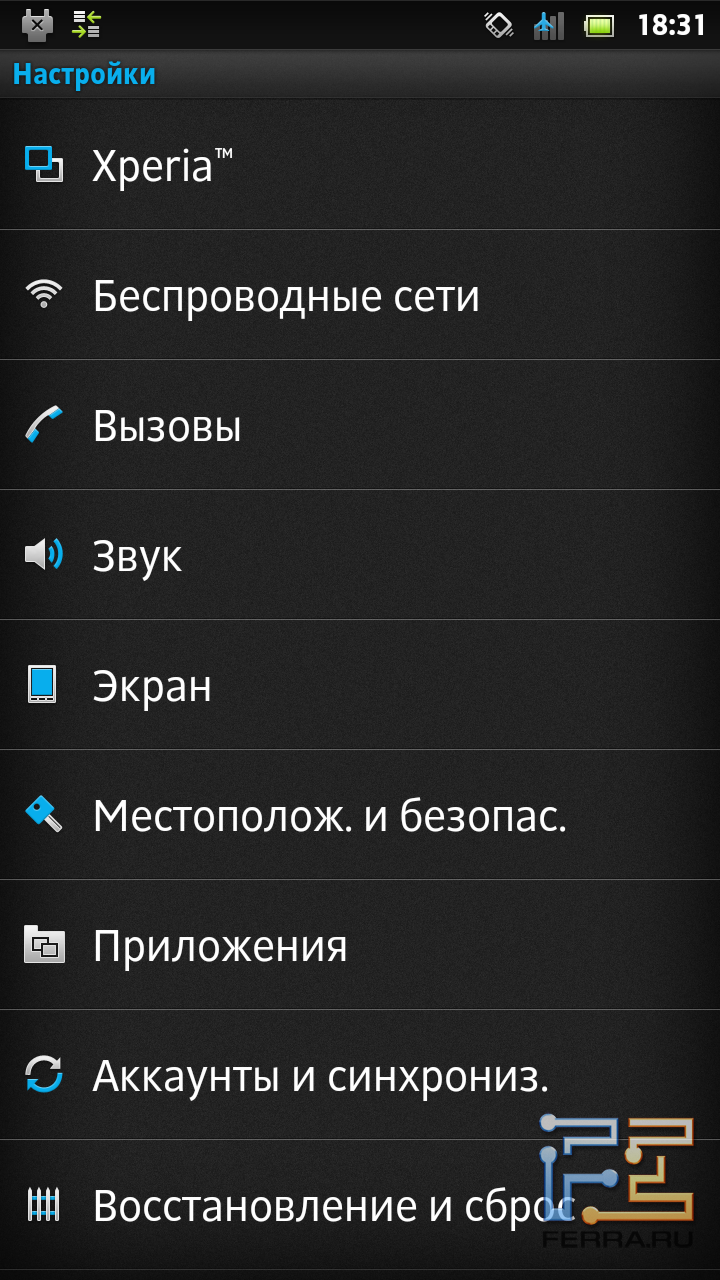Go to Вызовы settings

pos(167,426)
